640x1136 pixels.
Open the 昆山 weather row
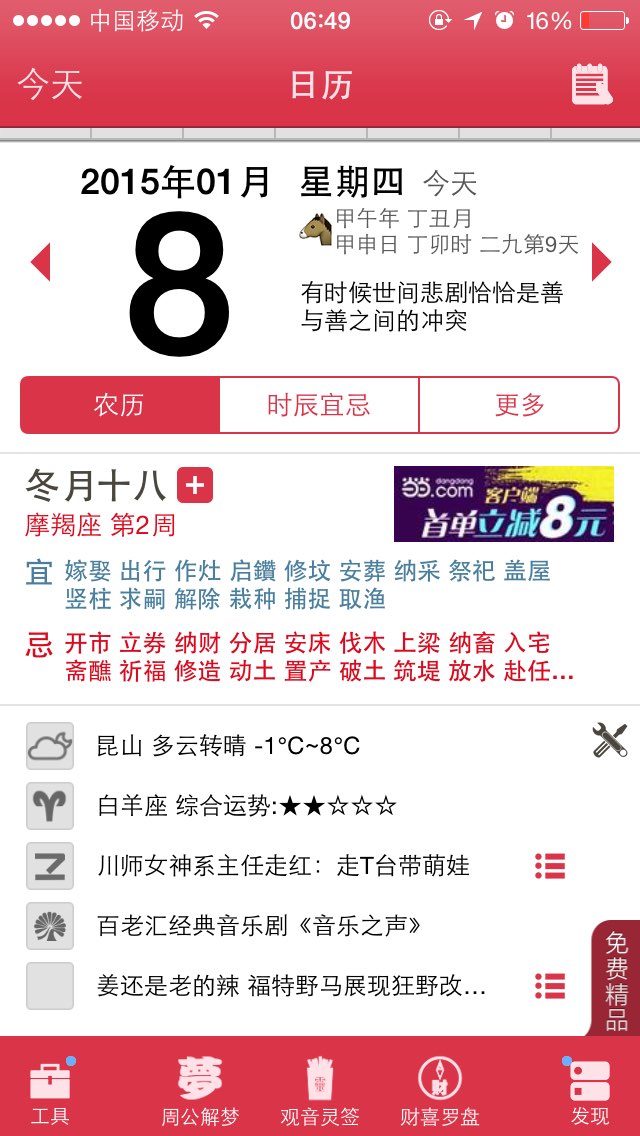(x=320, y=746)
